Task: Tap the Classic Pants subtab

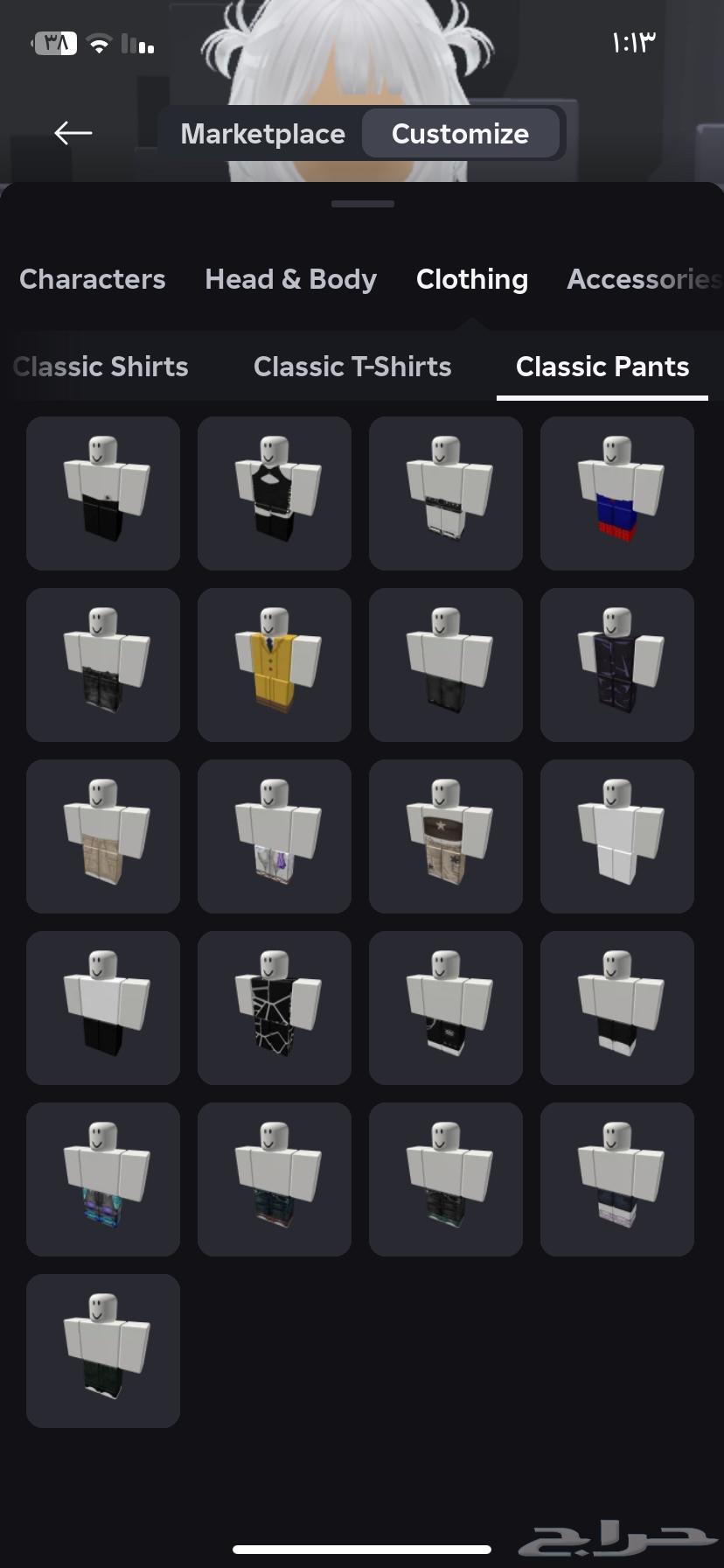Action: [x=602, y=367]
